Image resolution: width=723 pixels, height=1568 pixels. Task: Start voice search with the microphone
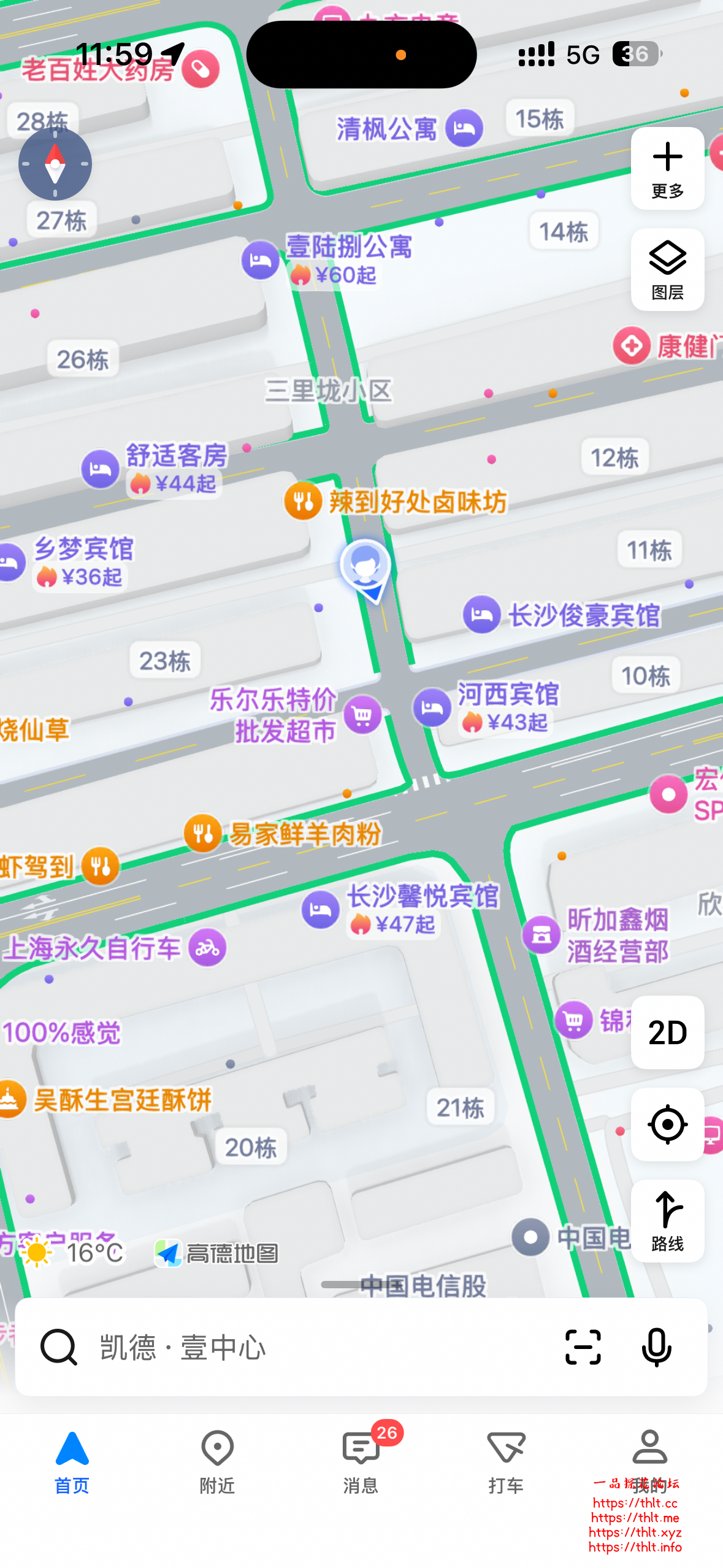656,1348
